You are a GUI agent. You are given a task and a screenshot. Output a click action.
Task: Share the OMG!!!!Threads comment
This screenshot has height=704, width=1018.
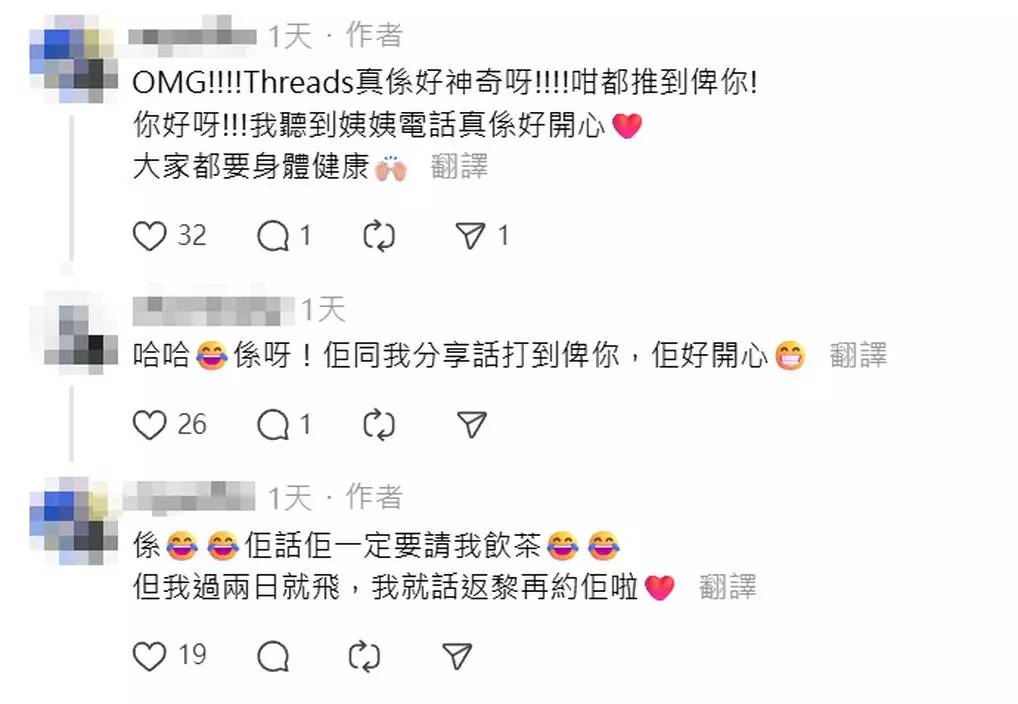click(x=470, y=236)
